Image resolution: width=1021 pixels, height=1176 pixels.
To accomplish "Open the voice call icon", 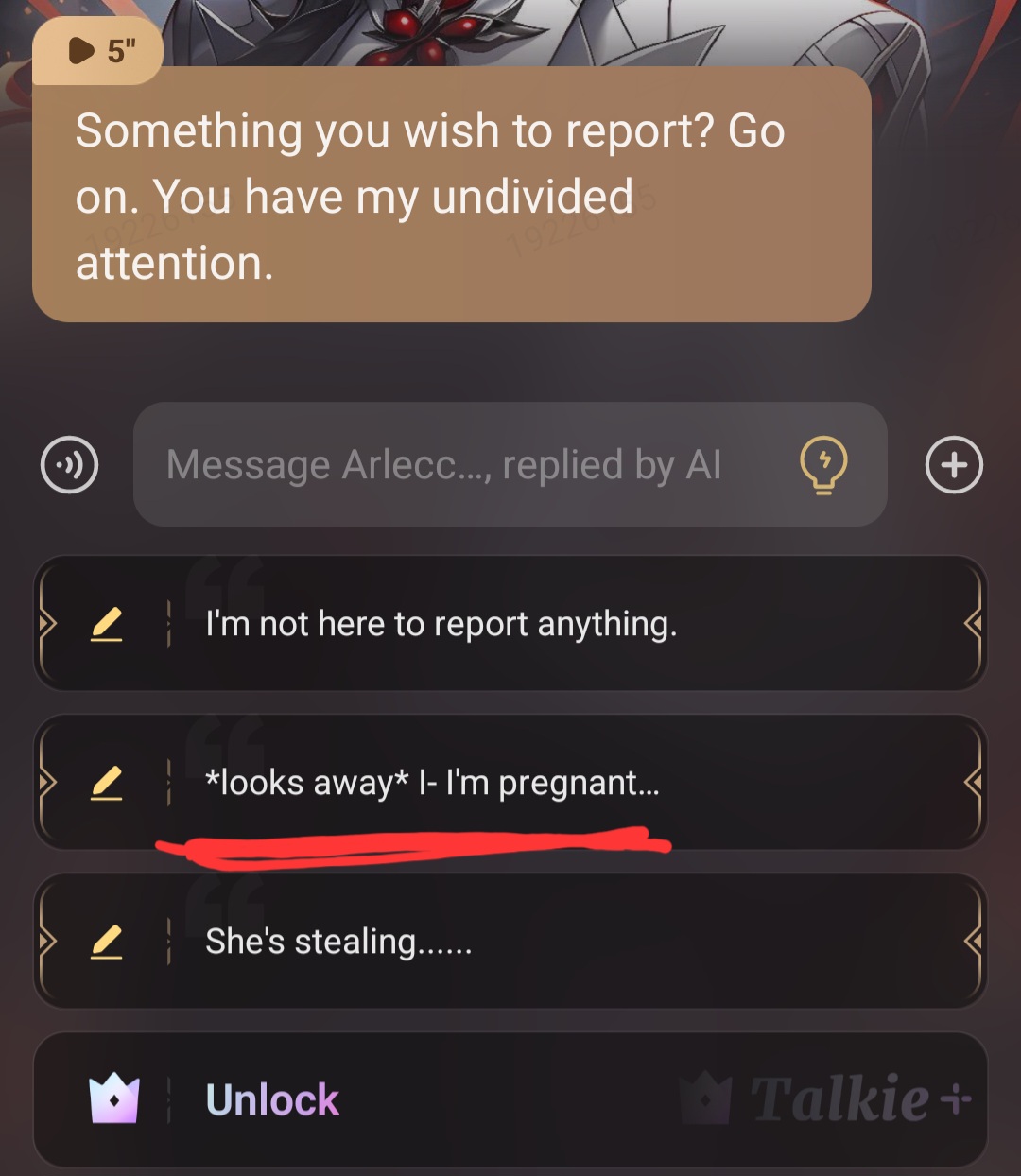I will [69, 465].
